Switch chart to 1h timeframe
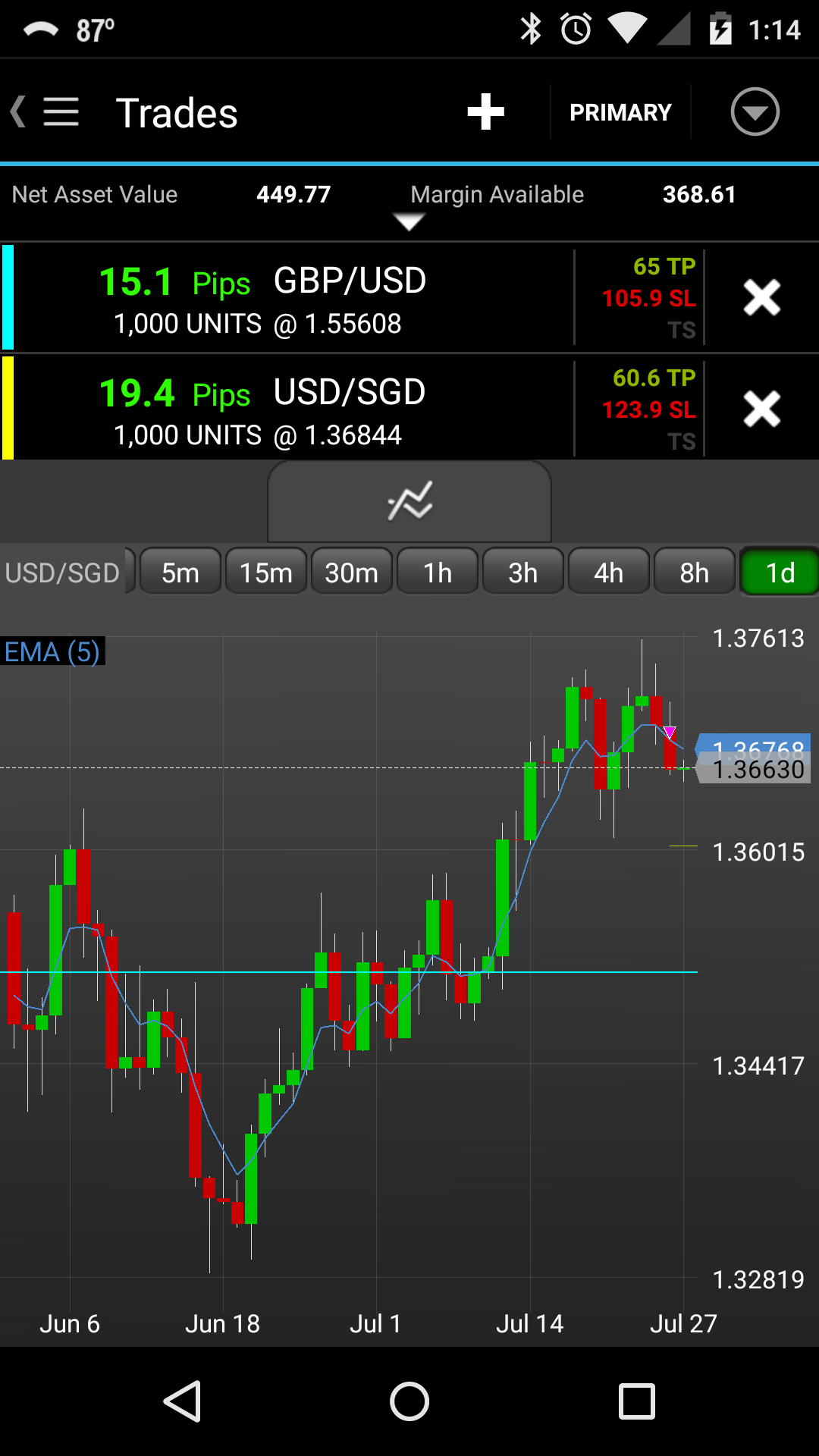 click(x=438, y=573)
